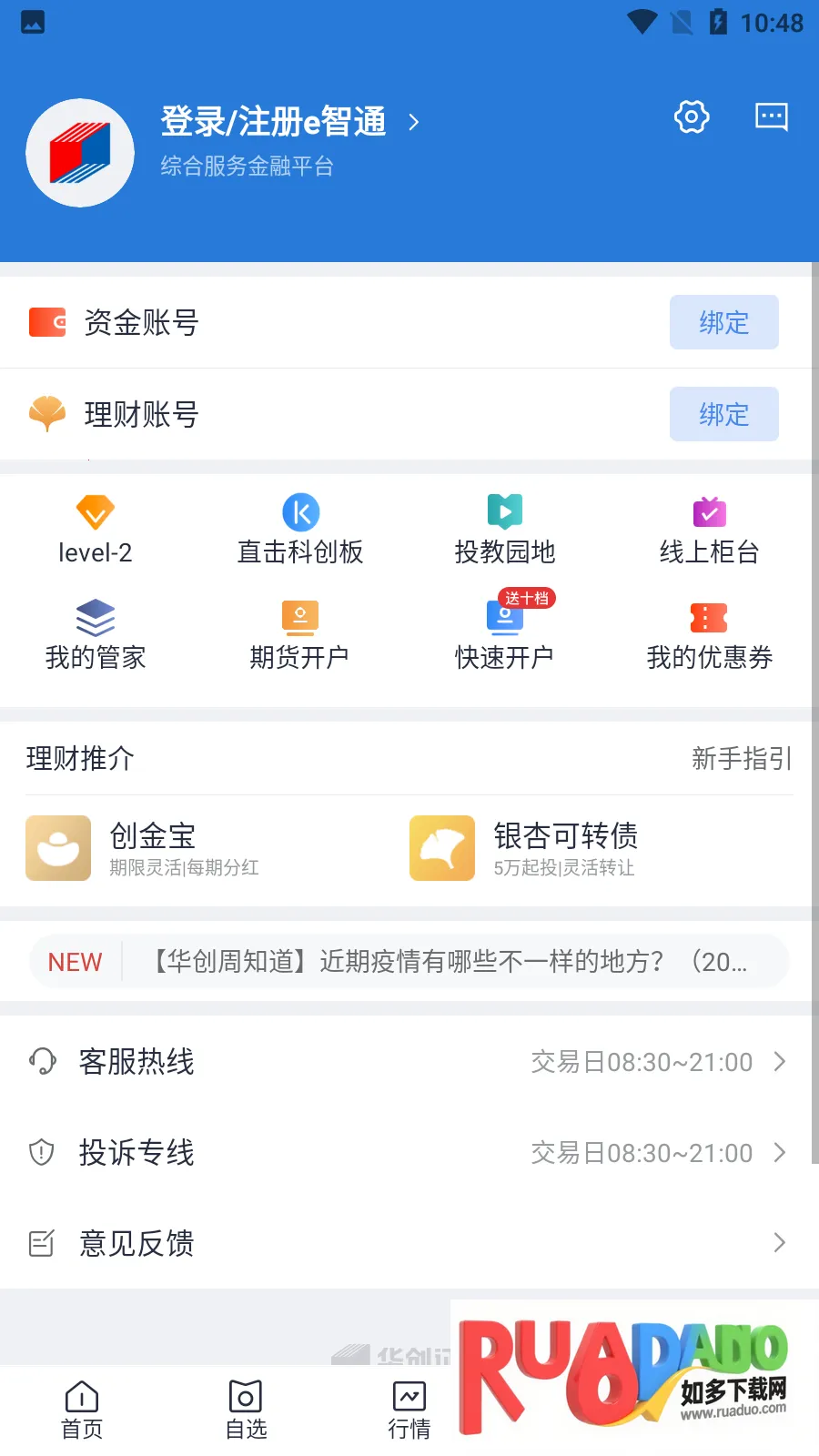
Task: Open 新手指引 guide
Action: pyautogui.click(x=742, y=758)
